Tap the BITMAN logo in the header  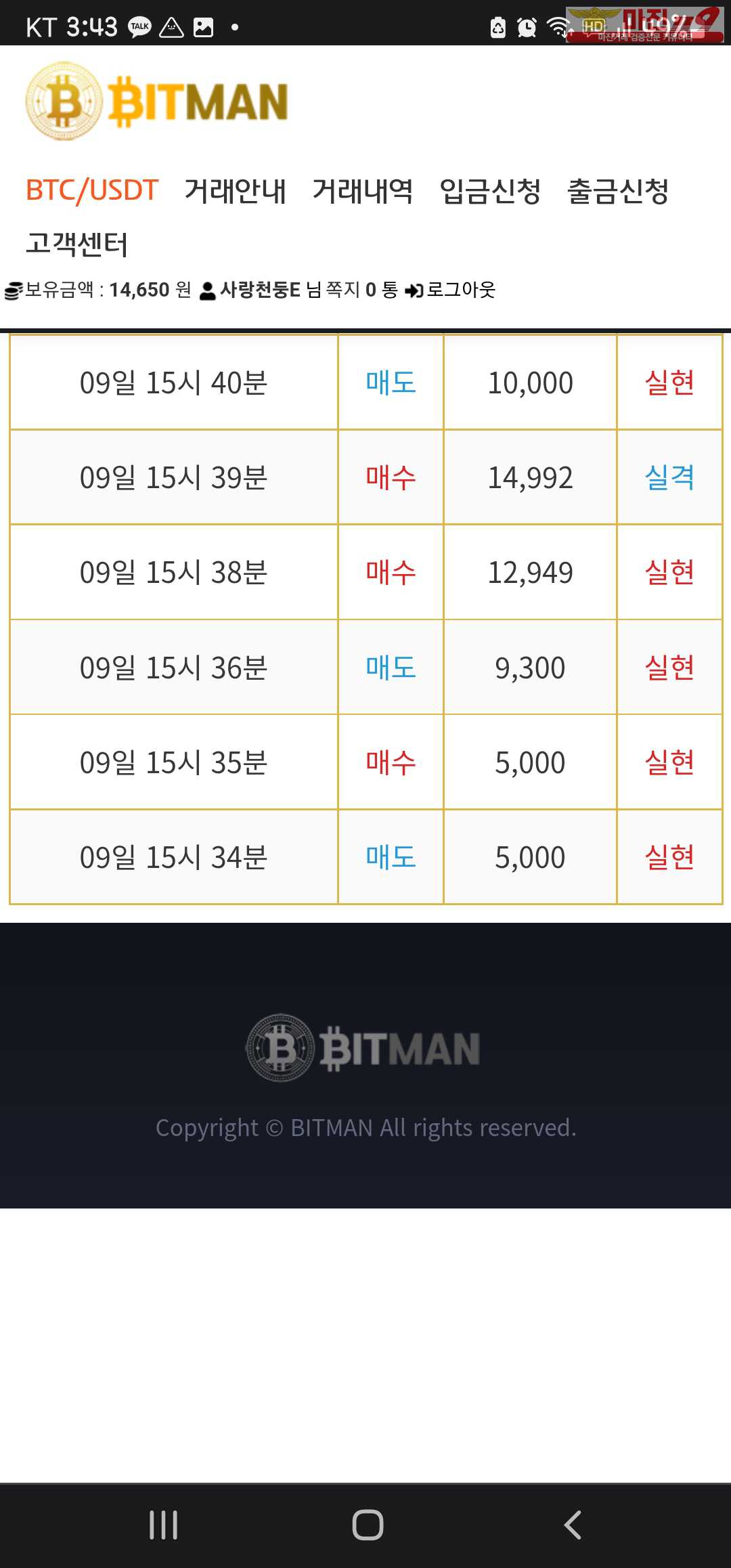157,102
